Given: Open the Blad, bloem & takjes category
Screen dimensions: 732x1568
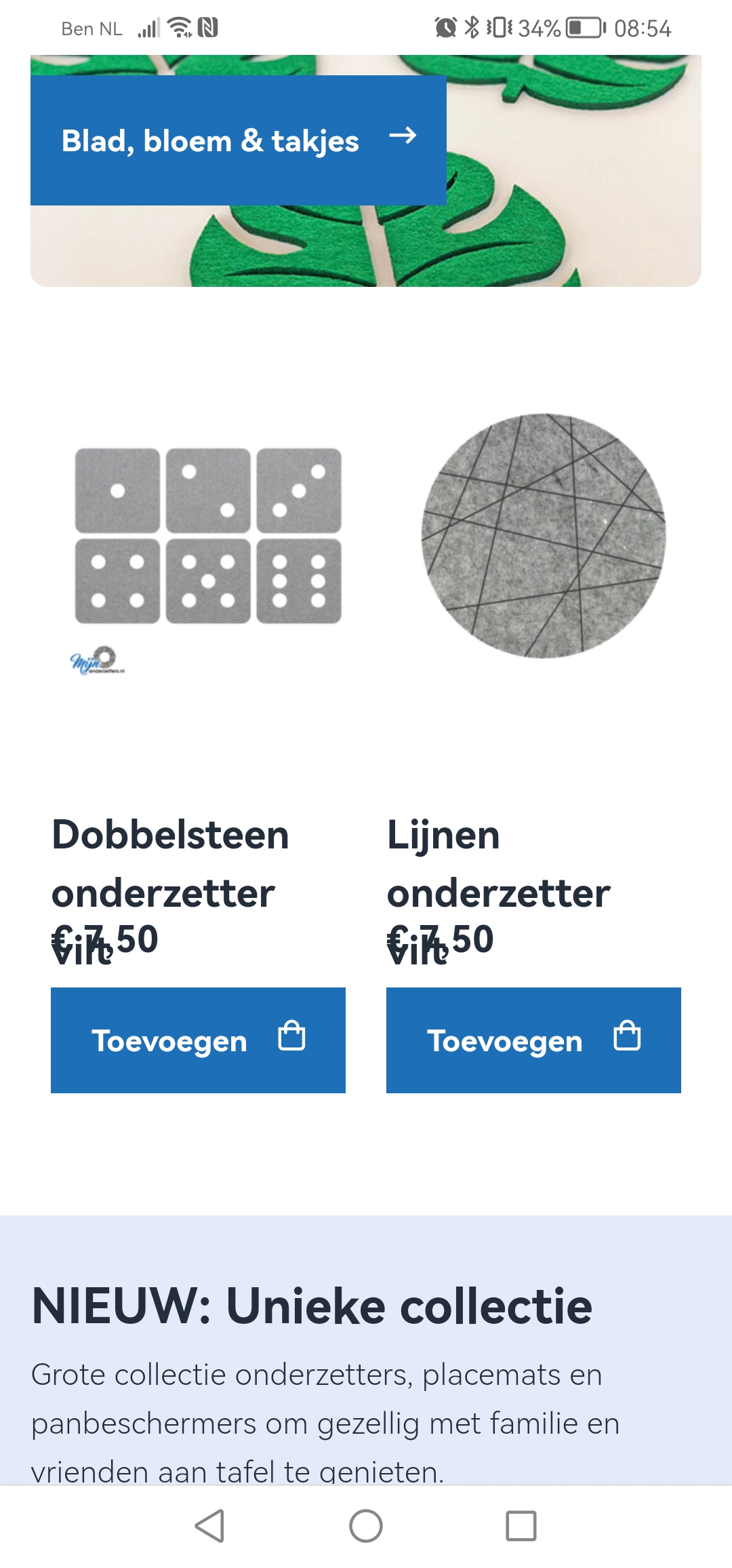Looking at the screenshot, I should [x=238, y=140].
